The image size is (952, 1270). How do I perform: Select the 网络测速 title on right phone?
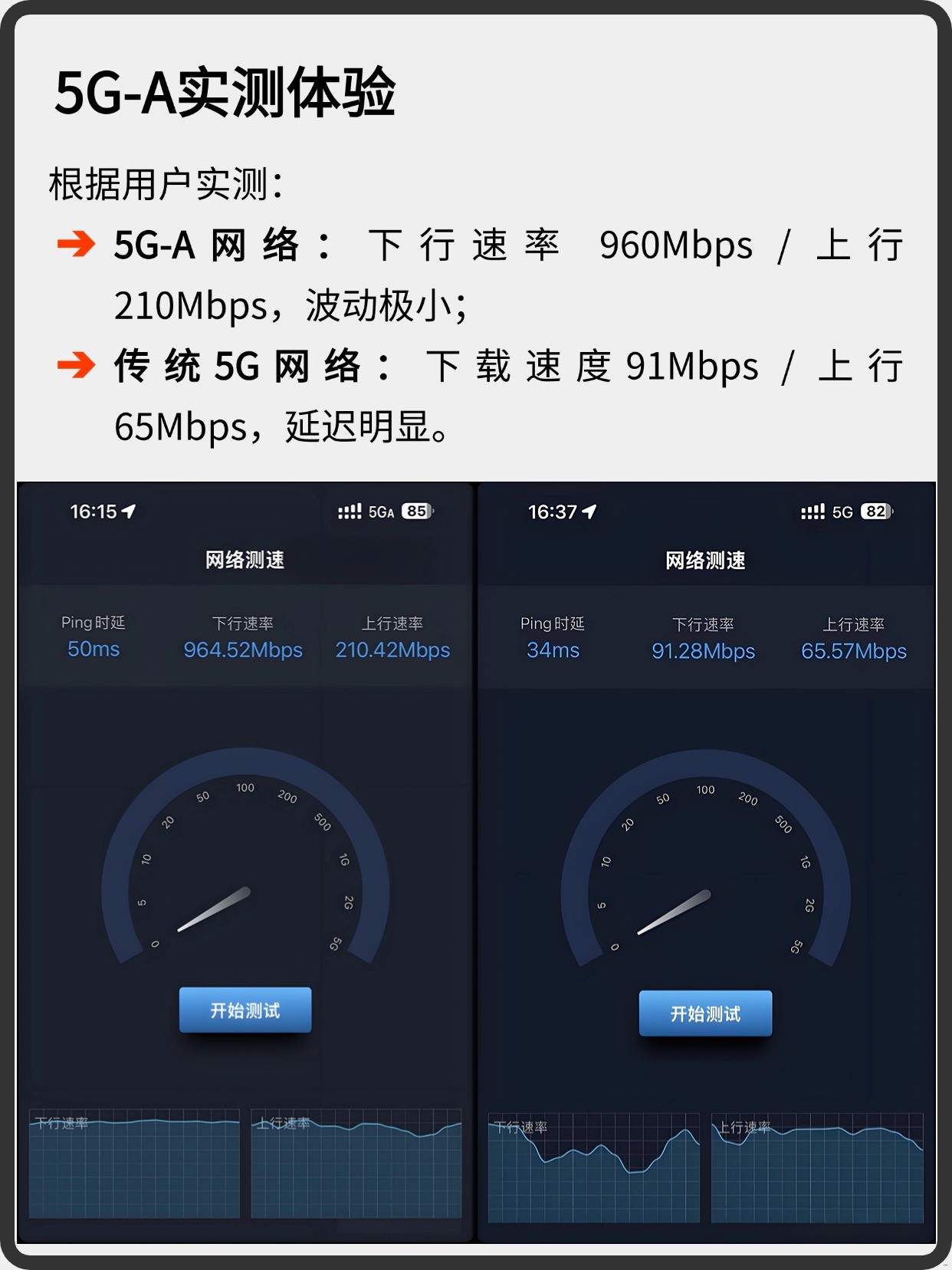704,562
